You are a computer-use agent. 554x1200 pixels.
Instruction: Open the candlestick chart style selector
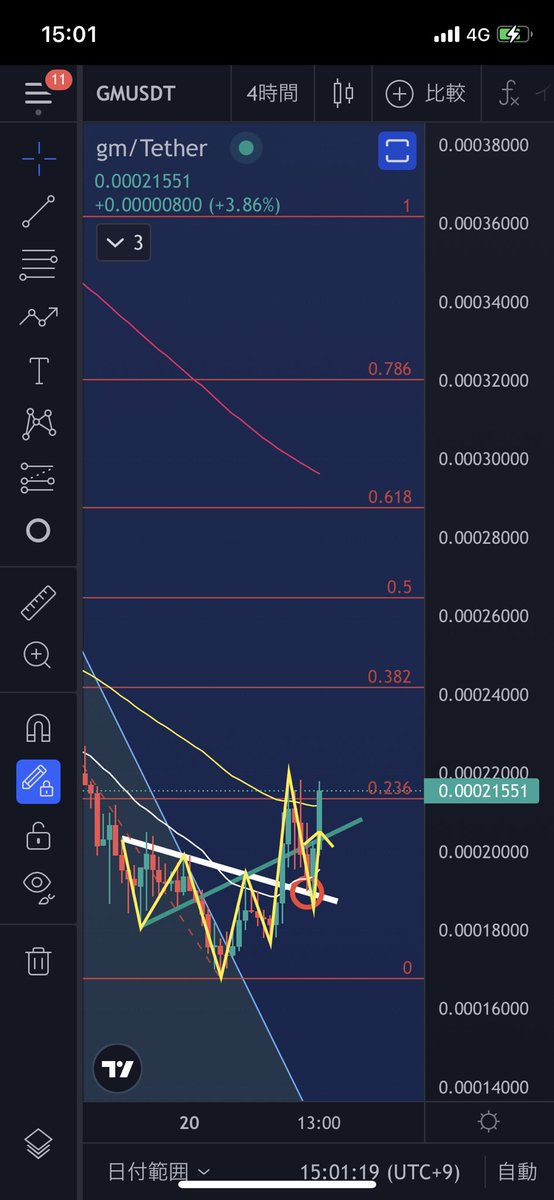click(x=343, y=94)
